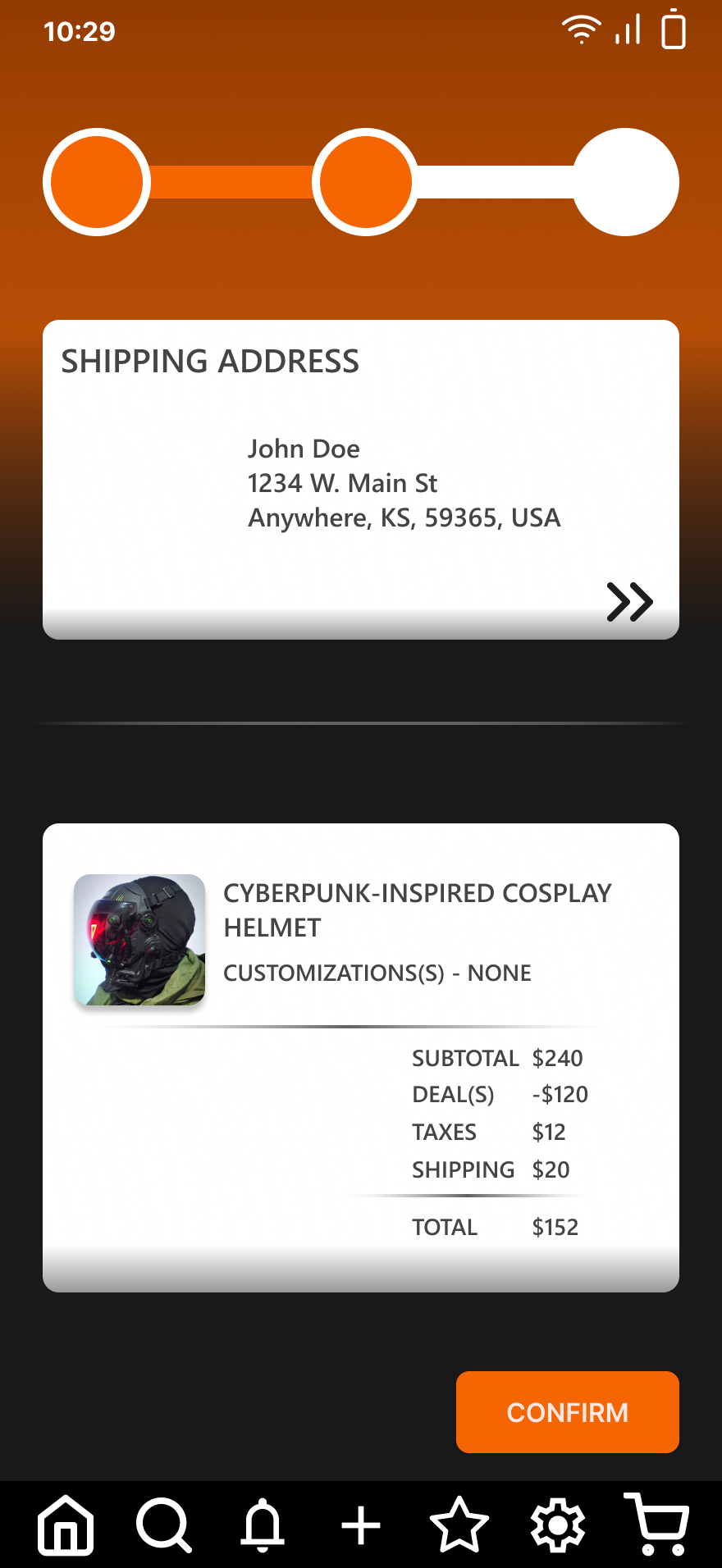Image resolution: width=722 pixels, height=1568 pixels.
Task: Open the Customizations - None option
Action: click(x=377, y=973)
